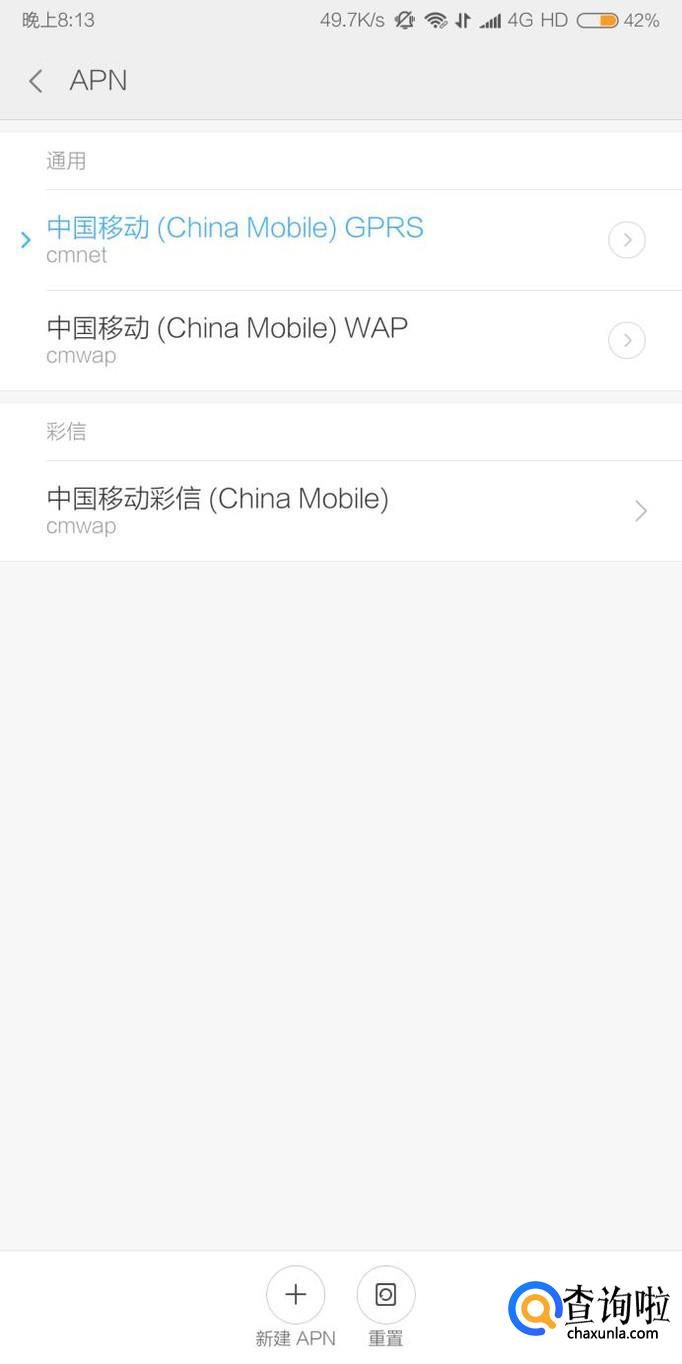Select the China Mobile GPRS cmnet APN
Viewport: 682px width, 1364px height.
tap(235, 239)
